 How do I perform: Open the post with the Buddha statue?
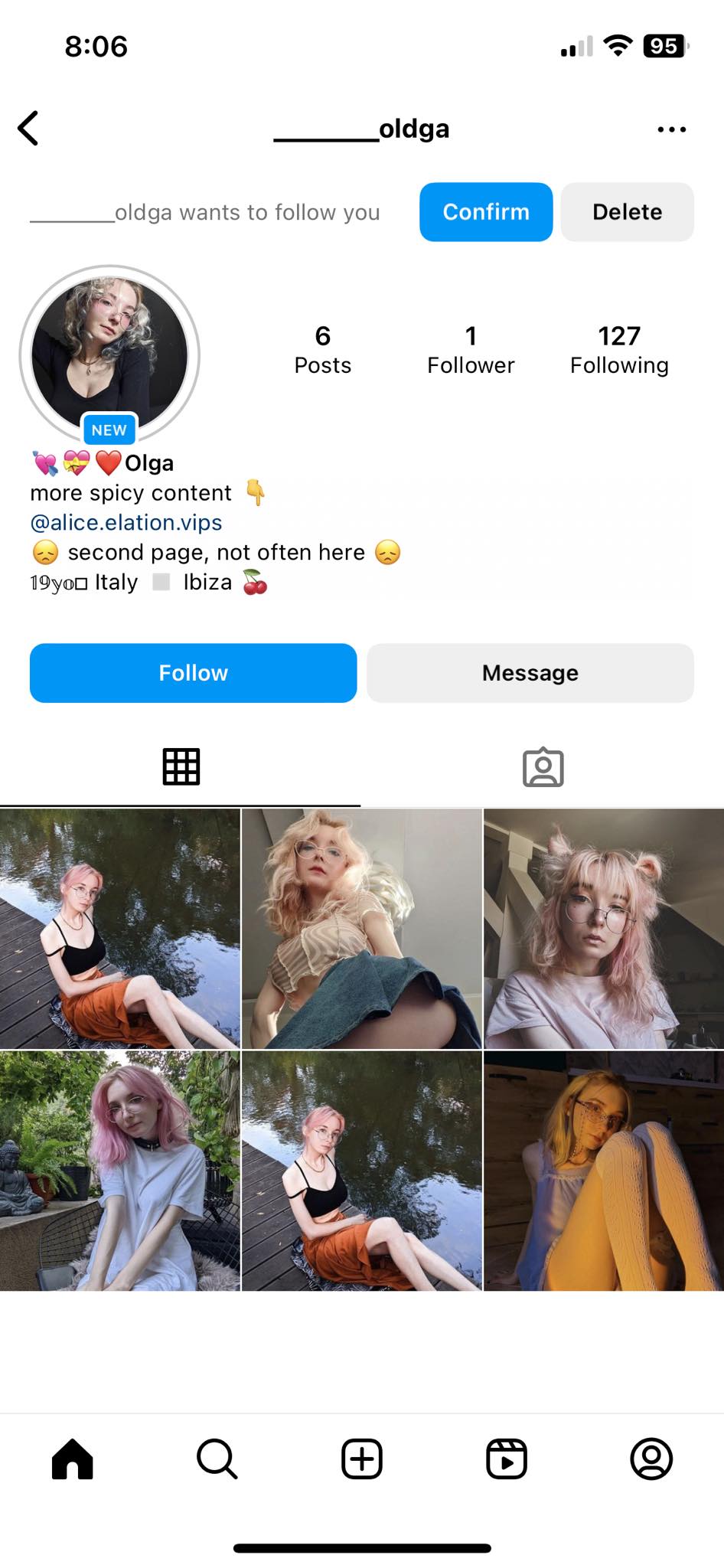(x=120, y=1171)
